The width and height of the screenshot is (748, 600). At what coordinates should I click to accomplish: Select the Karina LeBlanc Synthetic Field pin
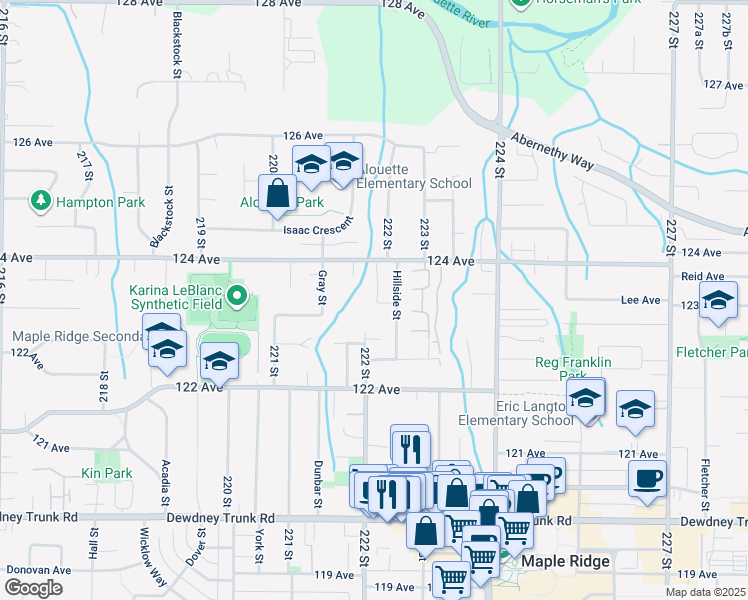(x=237, y=296)
